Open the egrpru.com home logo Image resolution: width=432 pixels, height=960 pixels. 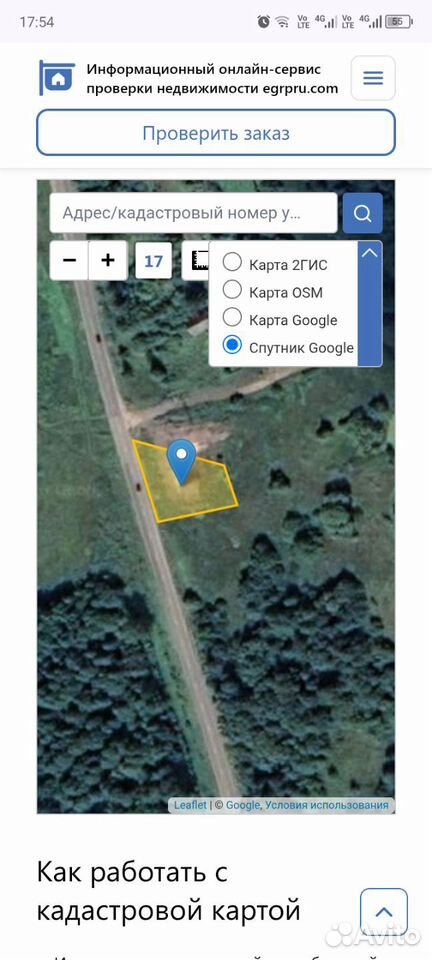coord(57,78)
